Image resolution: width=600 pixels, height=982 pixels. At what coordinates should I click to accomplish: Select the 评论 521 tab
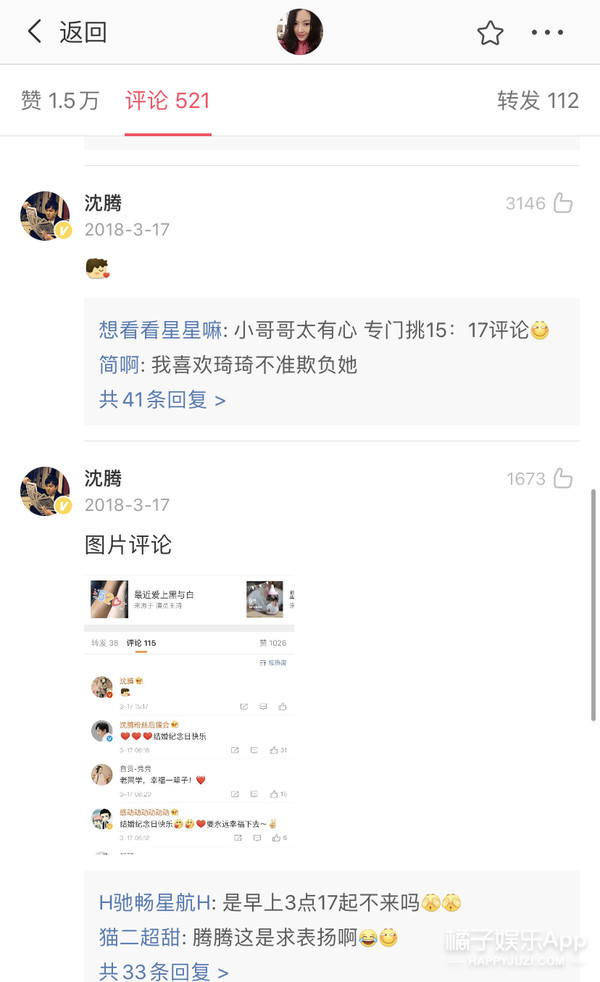coord(167,100)
